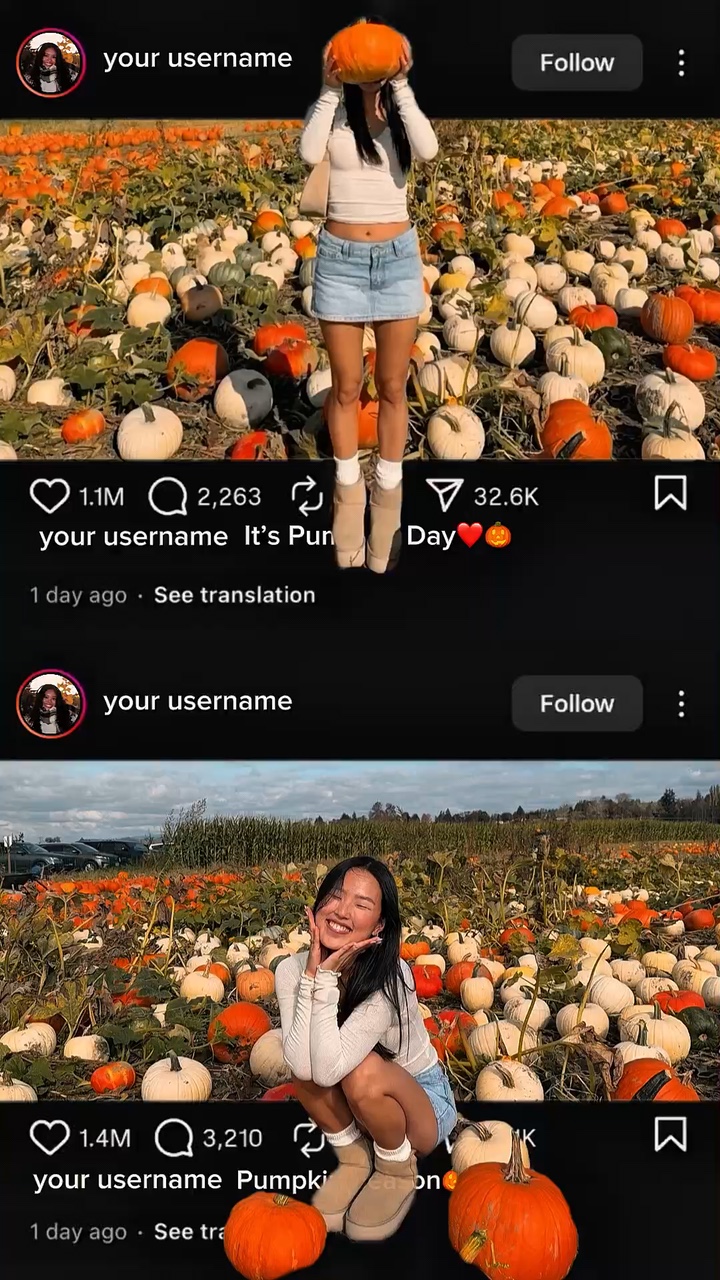Share the first post via paper plane icon

point(446,495)
